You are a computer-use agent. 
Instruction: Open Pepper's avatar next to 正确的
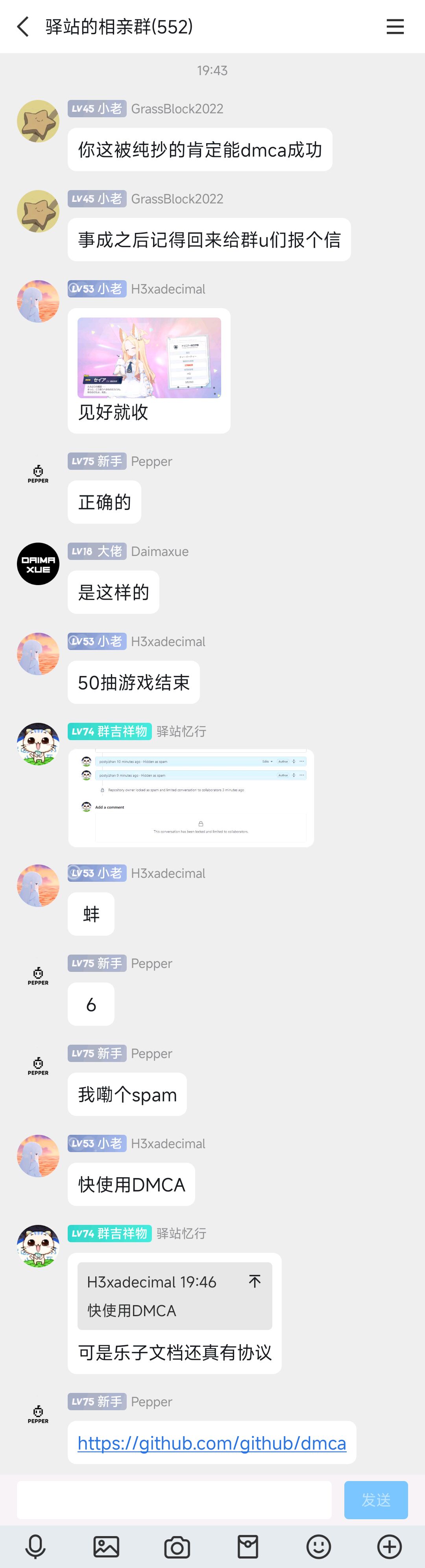tap(38, 474)
